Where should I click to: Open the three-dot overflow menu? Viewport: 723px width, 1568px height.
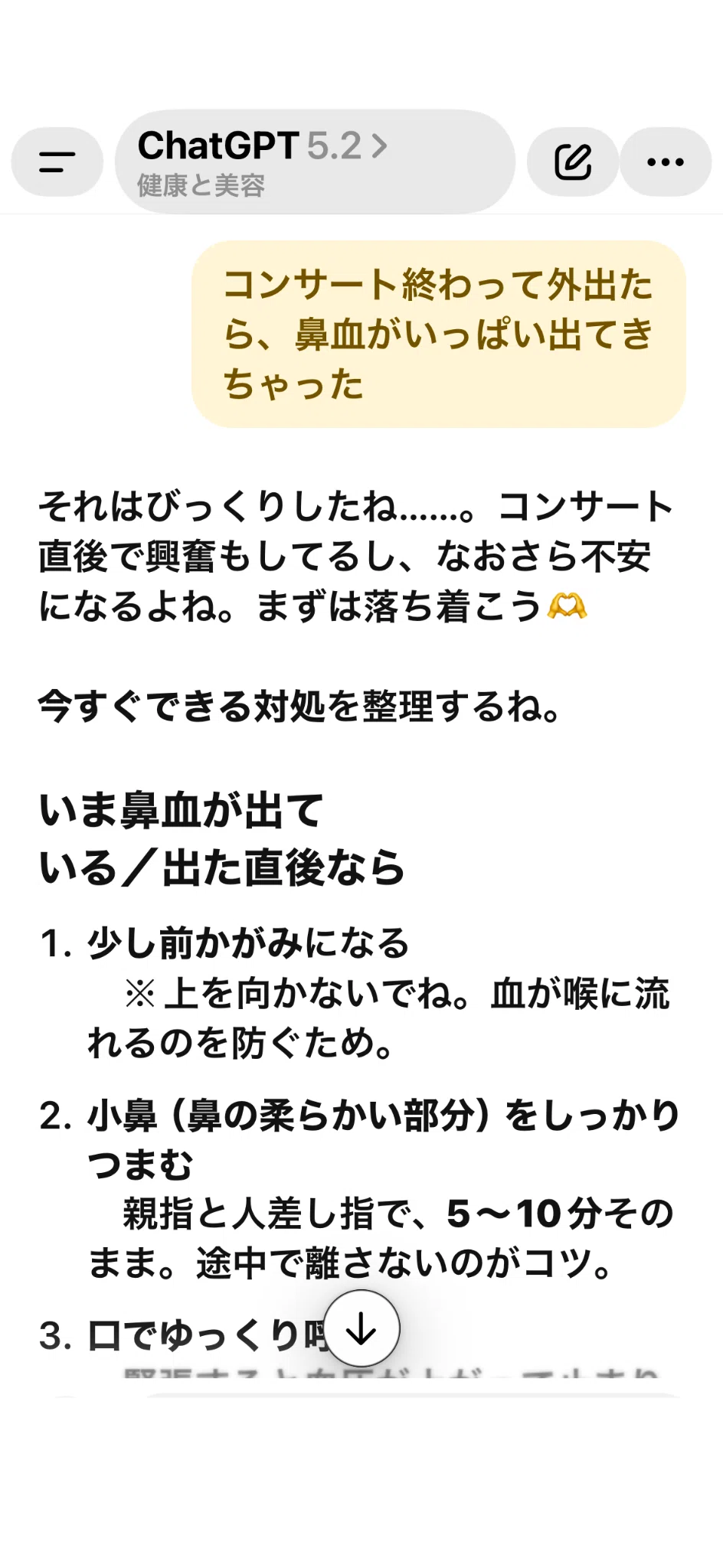click(x=666, y=162)
